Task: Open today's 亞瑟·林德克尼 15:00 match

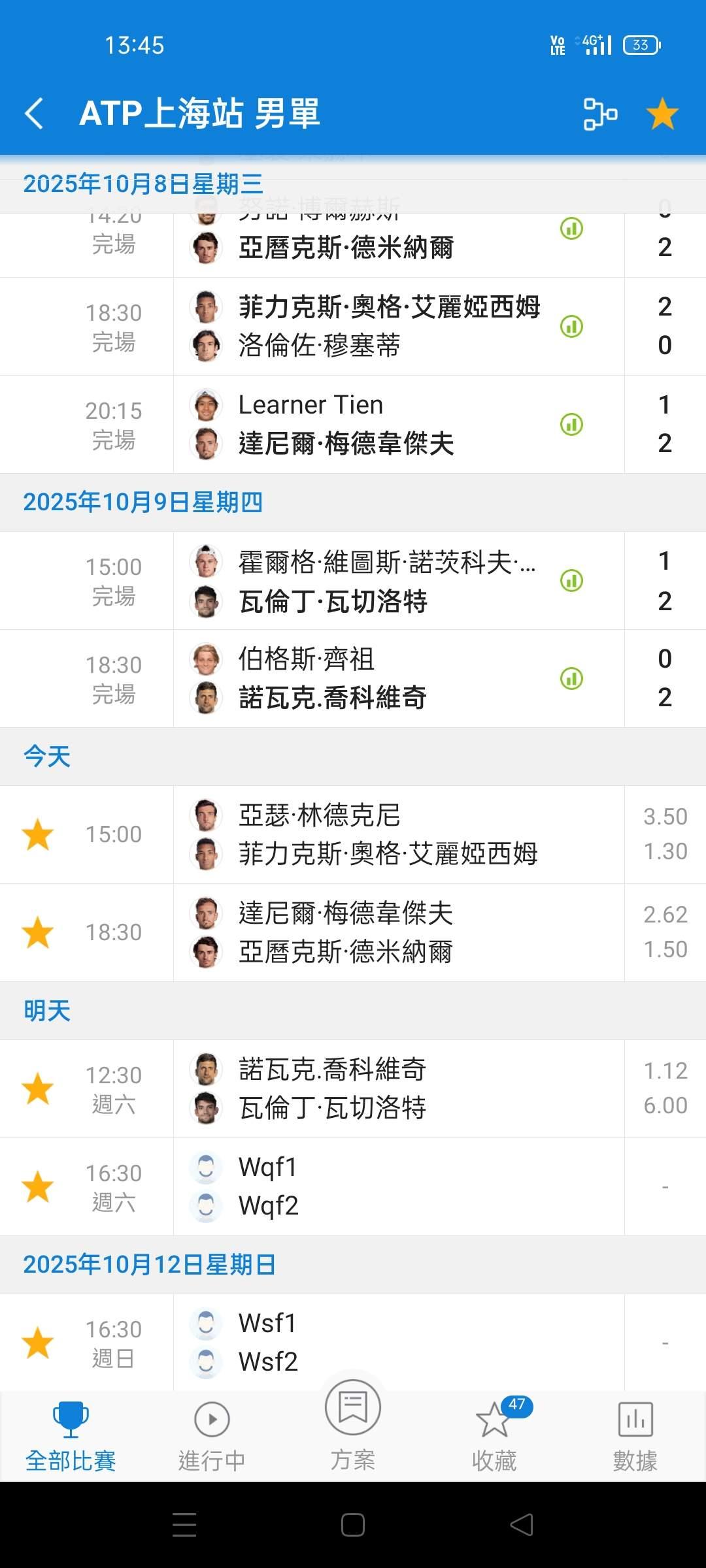Action: (x=353, y=835)
